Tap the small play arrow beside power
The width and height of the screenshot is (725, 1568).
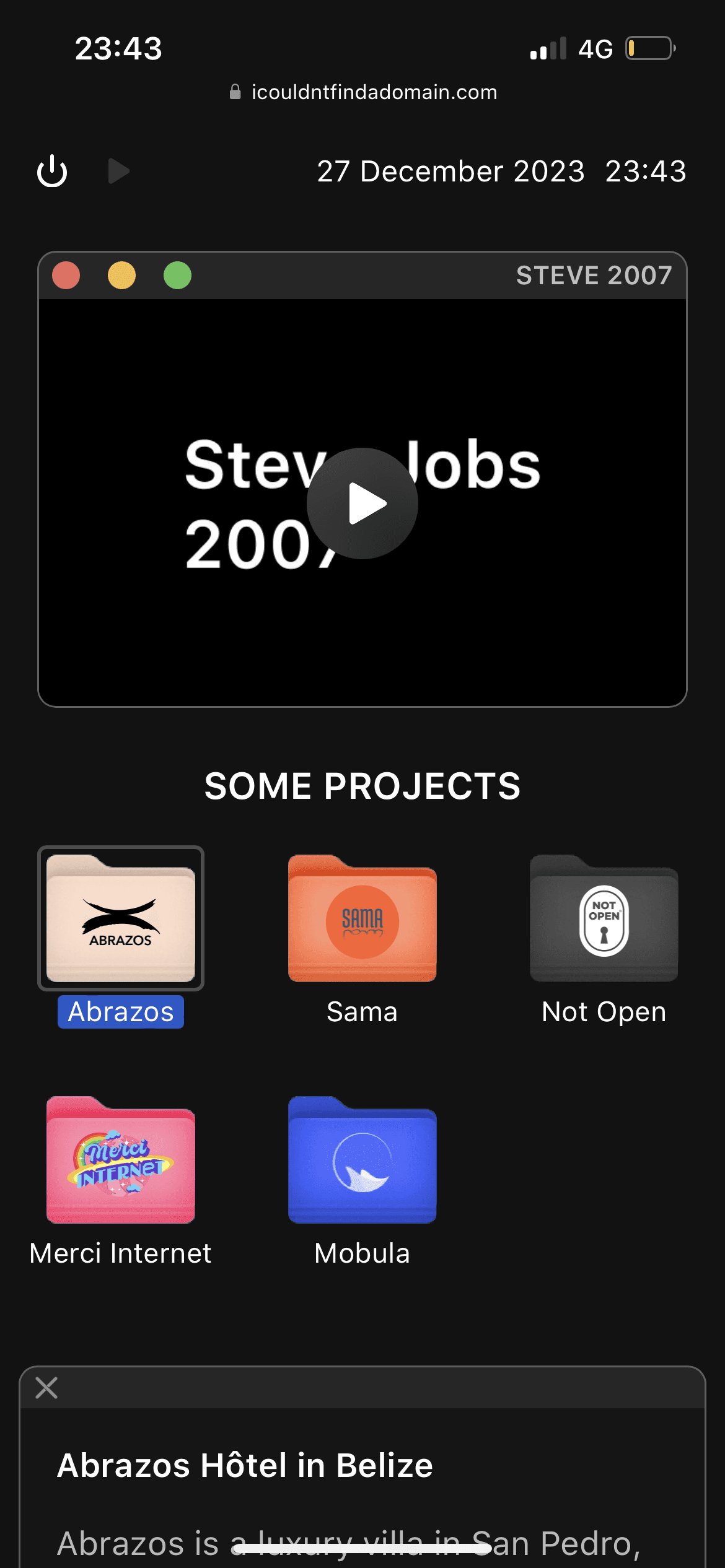pos(118,171)
